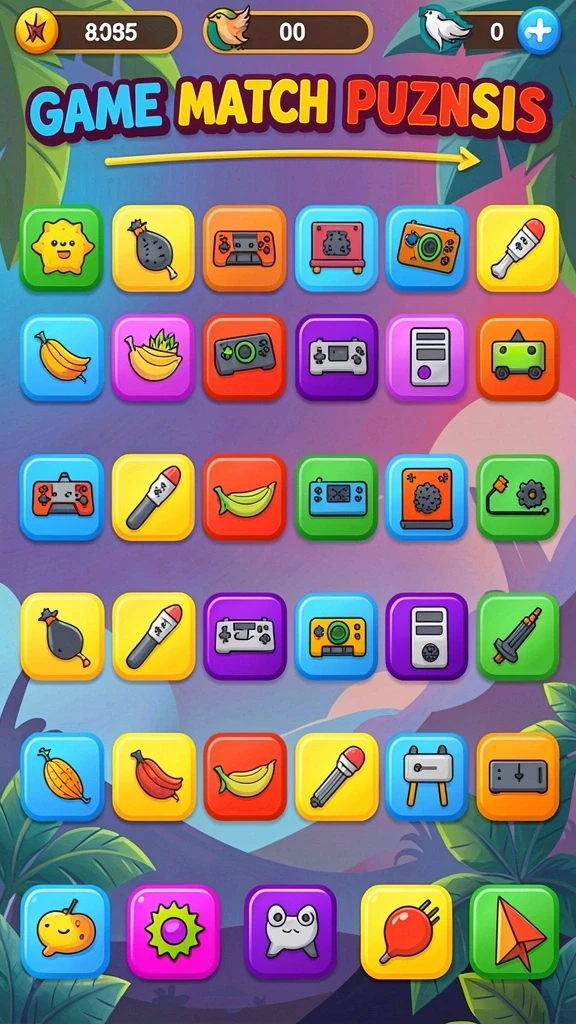This screenshot has height=1024, width=576.
Task: Choose the yellow tile with red bananas
Action: pyautogui.click(x=153, y=776)
